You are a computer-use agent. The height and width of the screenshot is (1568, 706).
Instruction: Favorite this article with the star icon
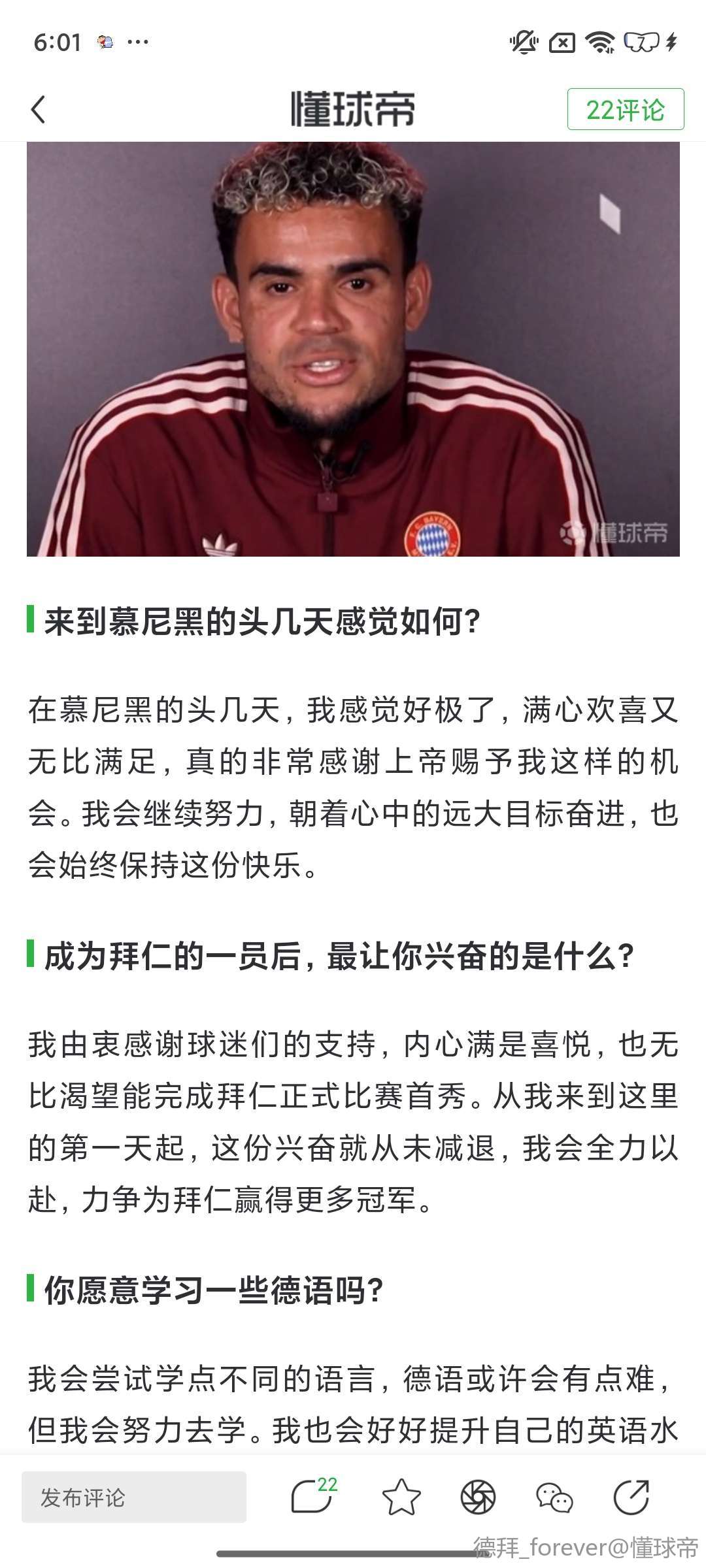pos(401,1497)
